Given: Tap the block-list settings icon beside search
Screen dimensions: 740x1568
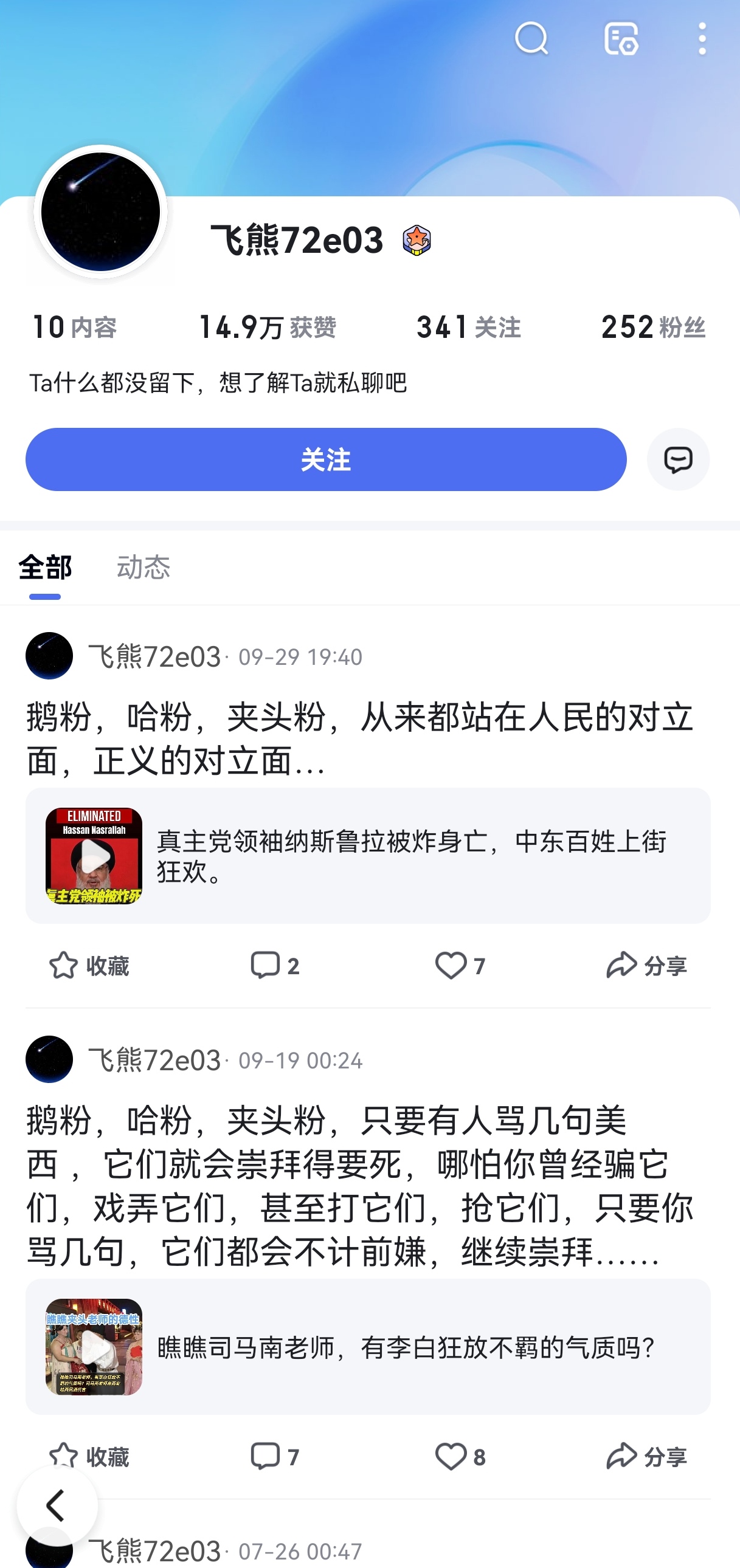Looking at the screenshot, I should pos(621,39).
